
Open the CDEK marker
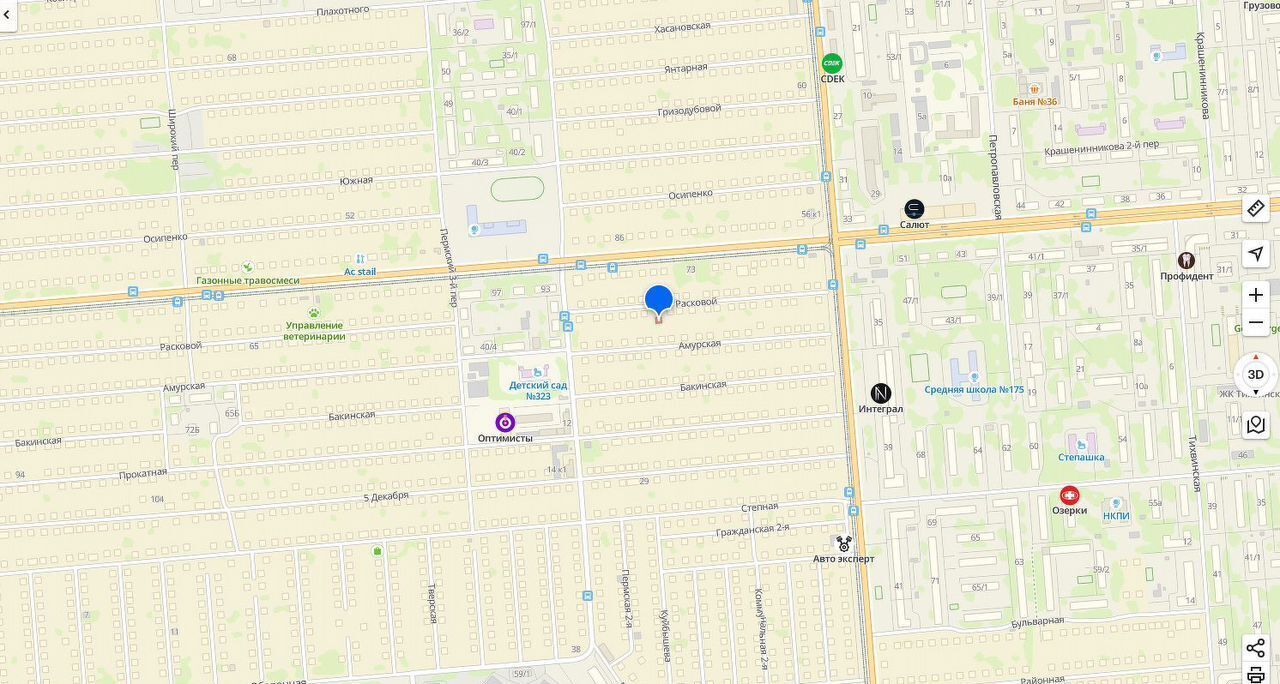click(832, 63)
